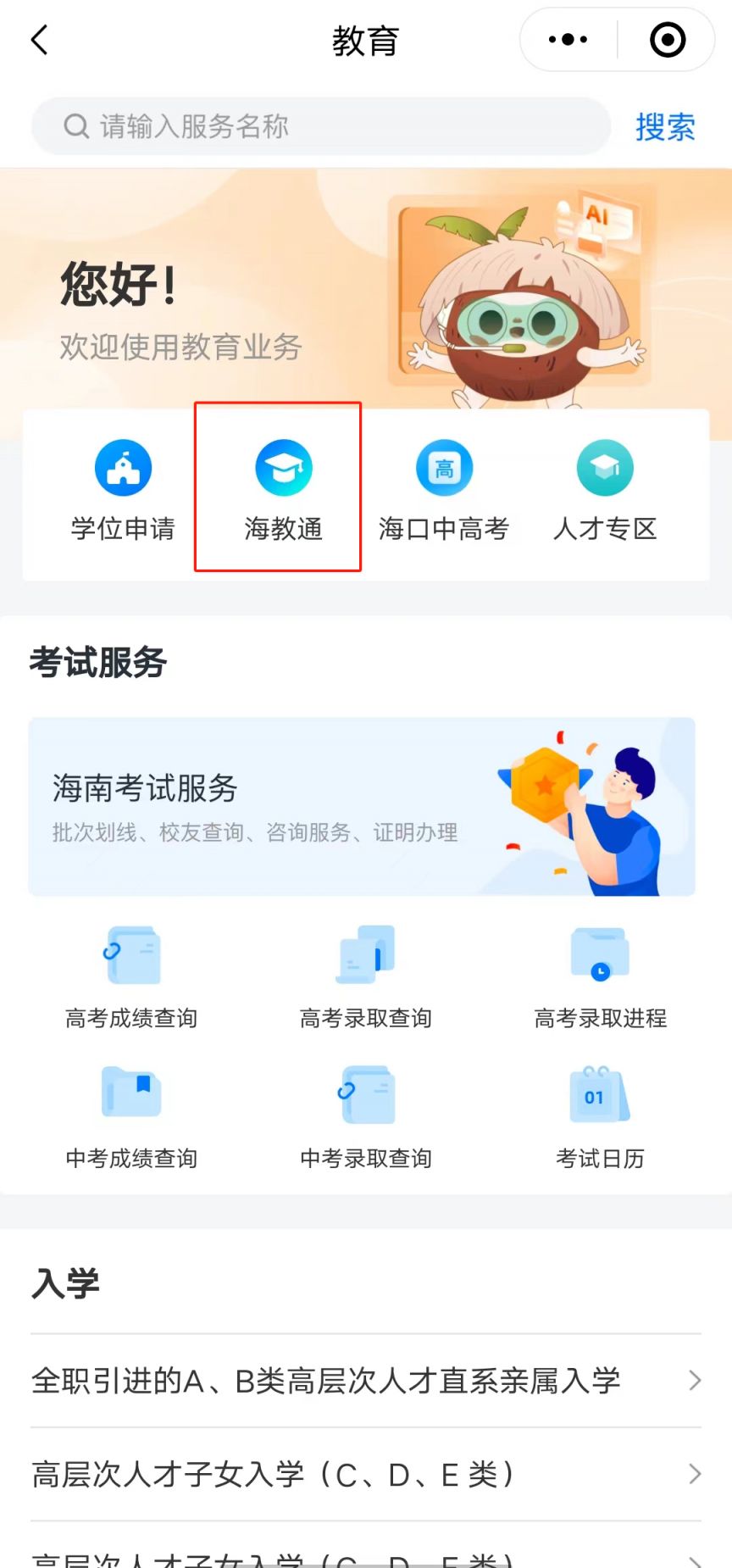Tap the search magnifier in the search bar
This screenshot has height=1568, width=732.
tap(76, 125)
